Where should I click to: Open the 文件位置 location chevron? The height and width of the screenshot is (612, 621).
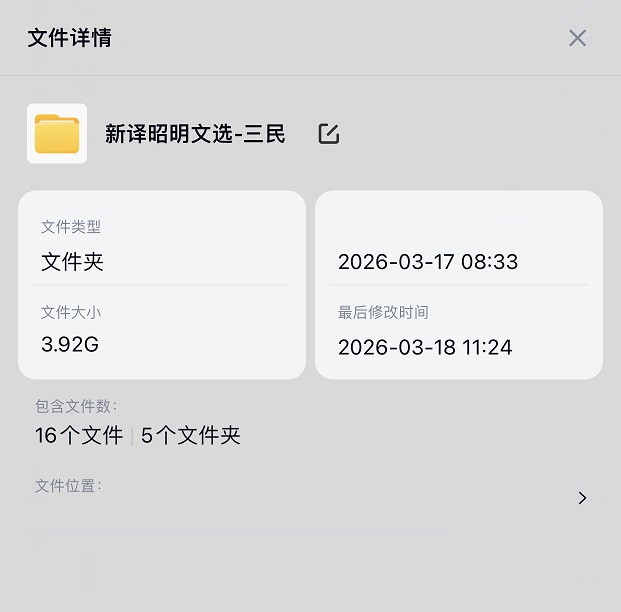pyautogui.click(x=582, y=498)
